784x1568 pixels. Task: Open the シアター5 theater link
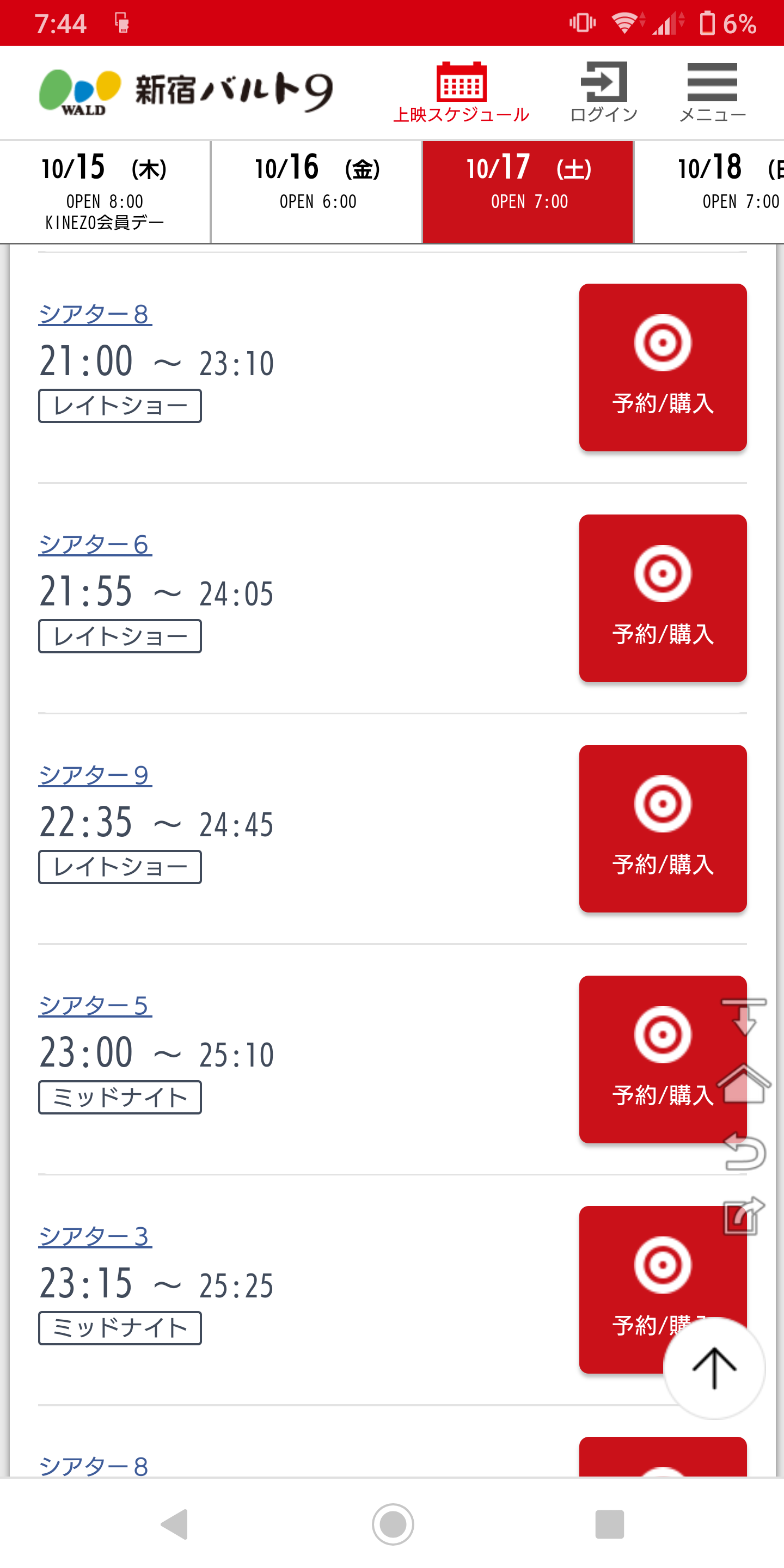tap(95, 1006)
